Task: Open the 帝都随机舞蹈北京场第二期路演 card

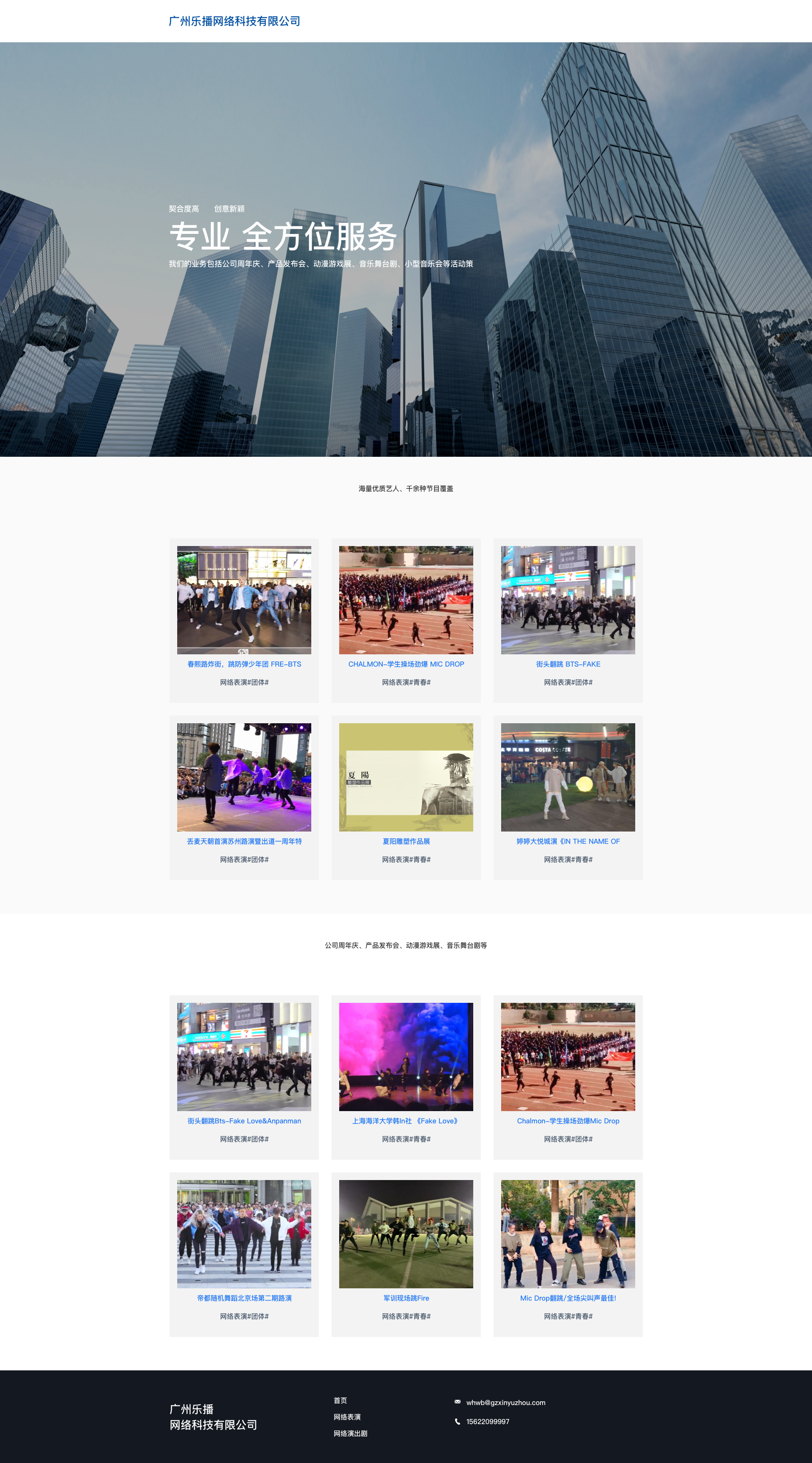Action: [x=244, y=1298]
